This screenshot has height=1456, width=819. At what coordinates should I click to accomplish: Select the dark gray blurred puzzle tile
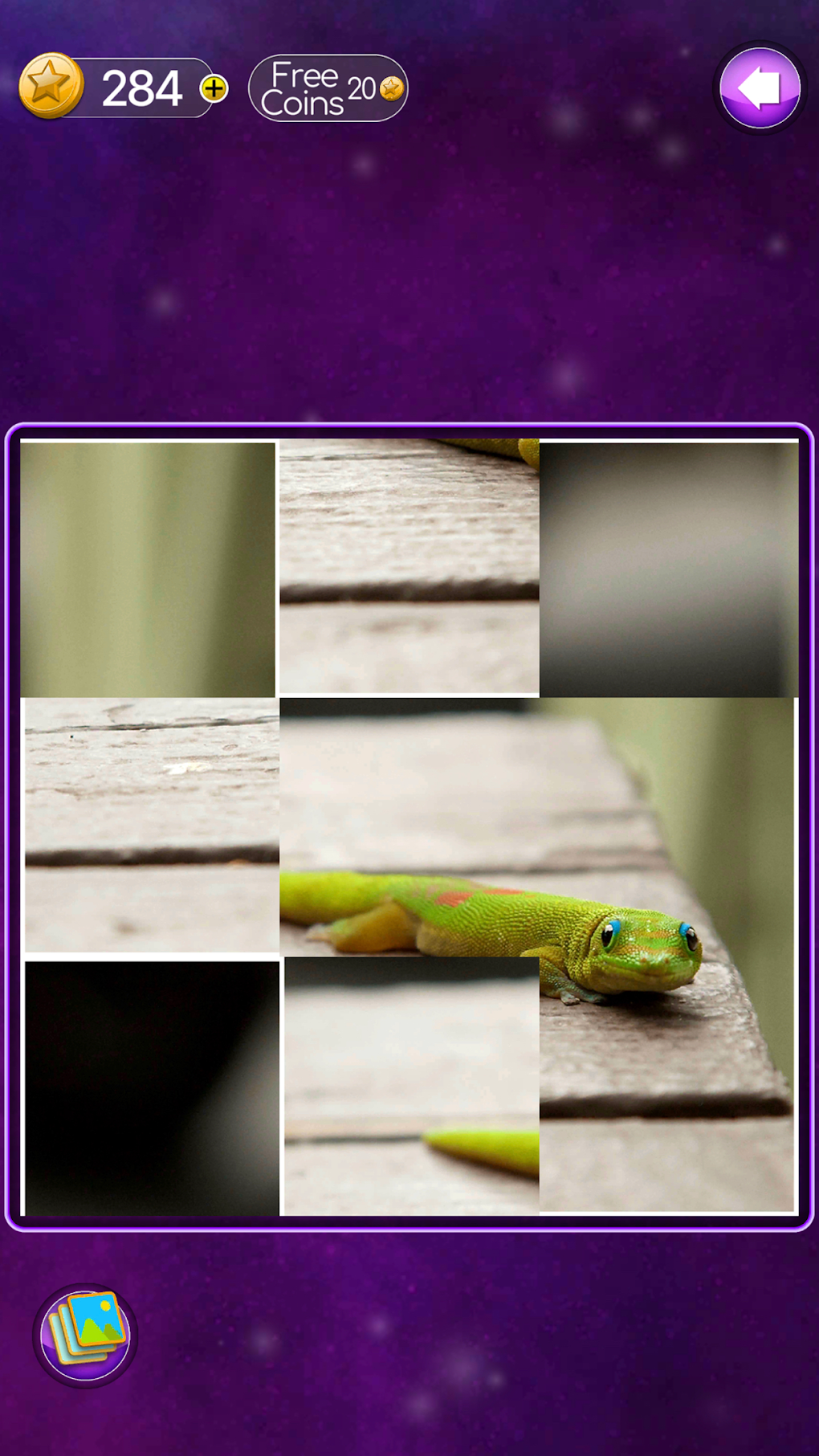(668, 569)
